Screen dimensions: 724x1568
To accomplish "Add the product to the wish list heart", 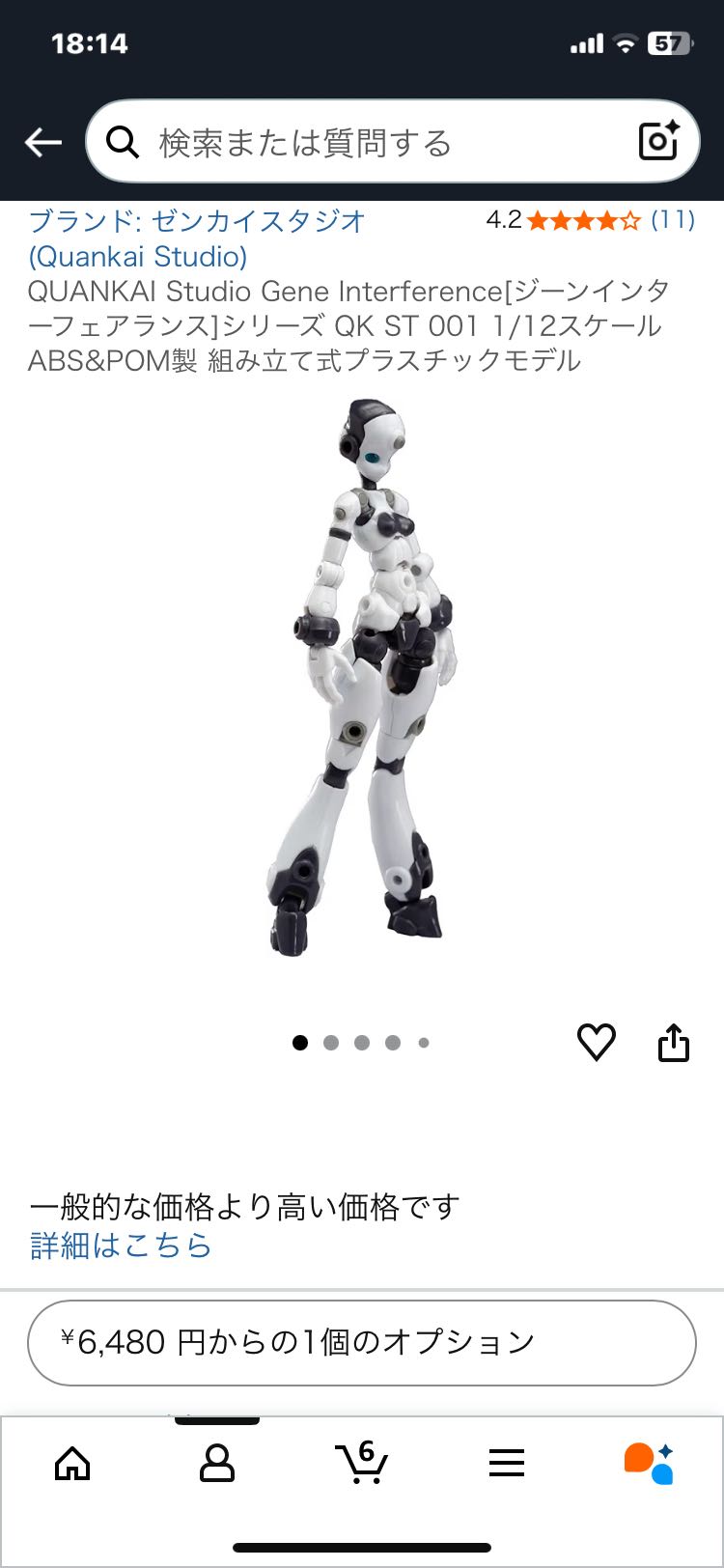I will (596, 1042).
